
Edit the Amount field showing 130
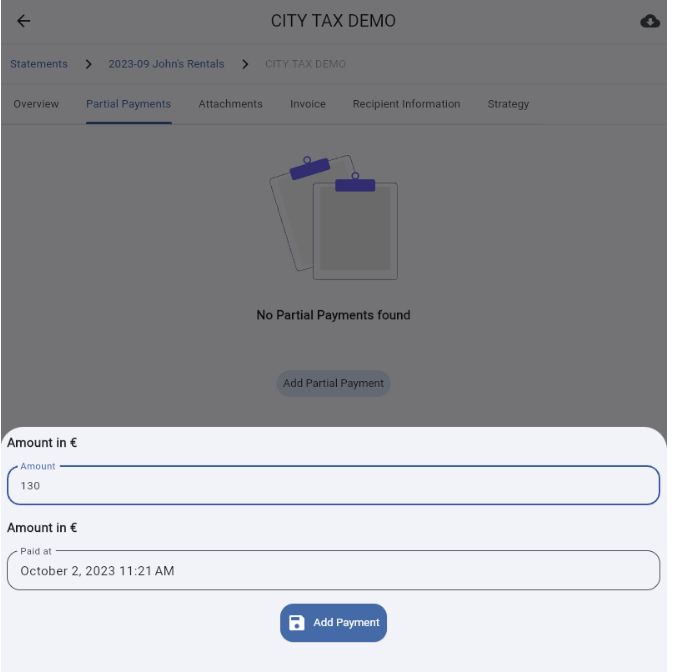tap(333, 485)
